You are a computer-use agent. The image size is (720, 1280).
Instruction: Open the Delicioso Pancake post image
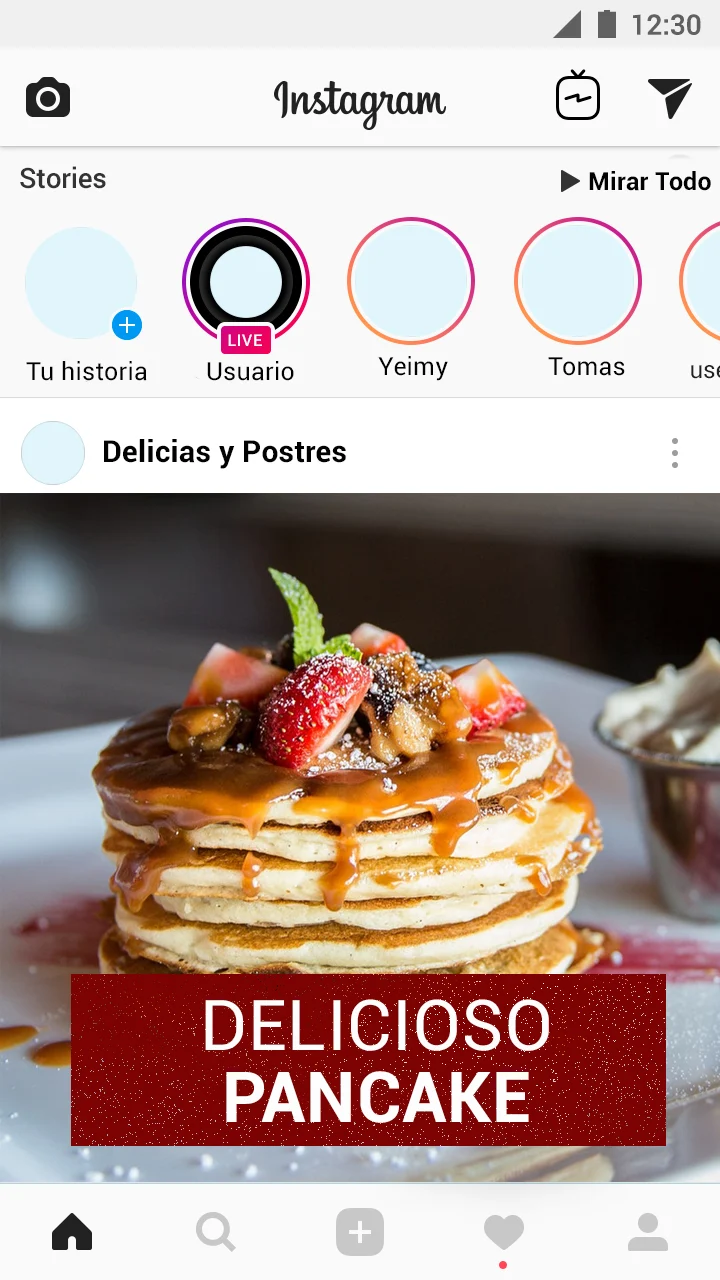coord(360,780)
